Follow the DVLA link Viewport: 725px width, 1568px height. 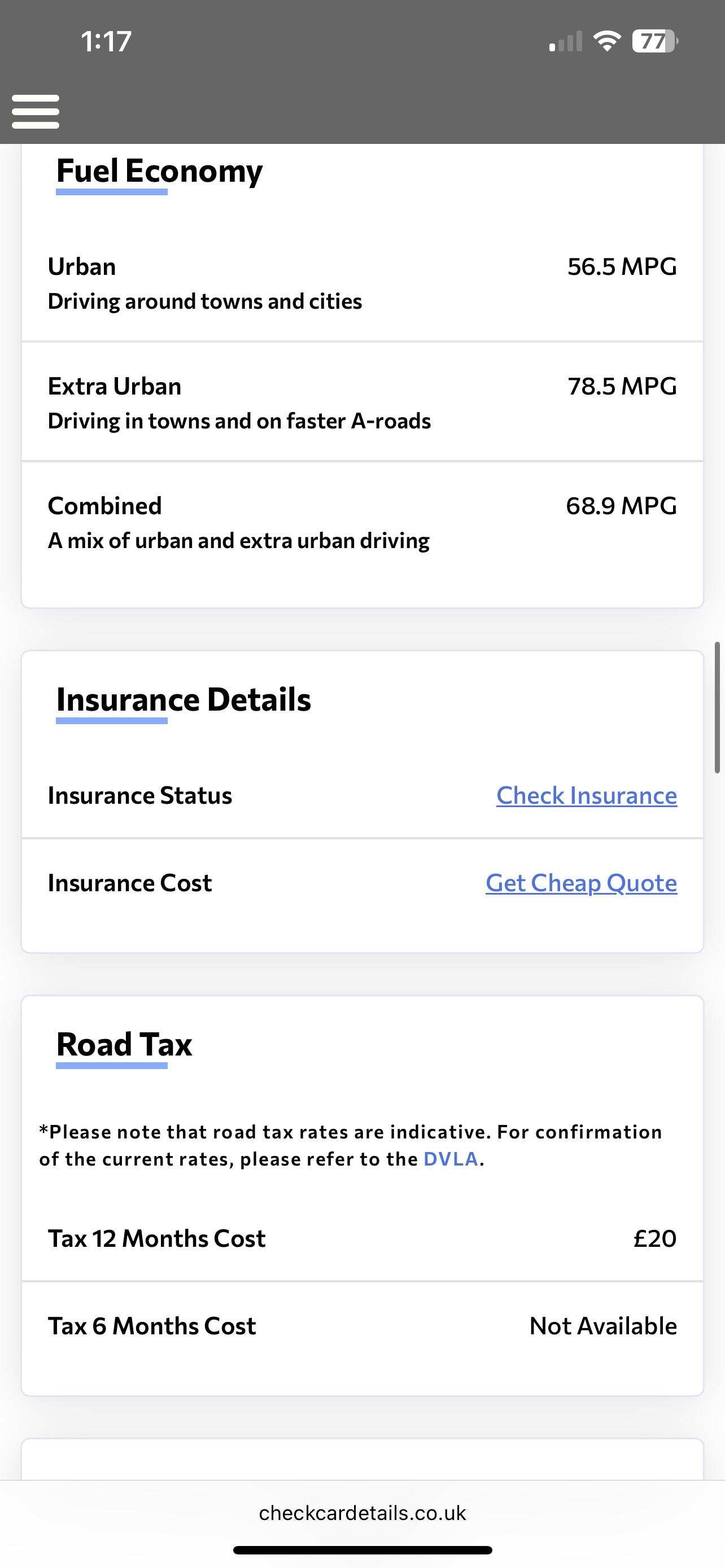click(x=451, y=1159)
